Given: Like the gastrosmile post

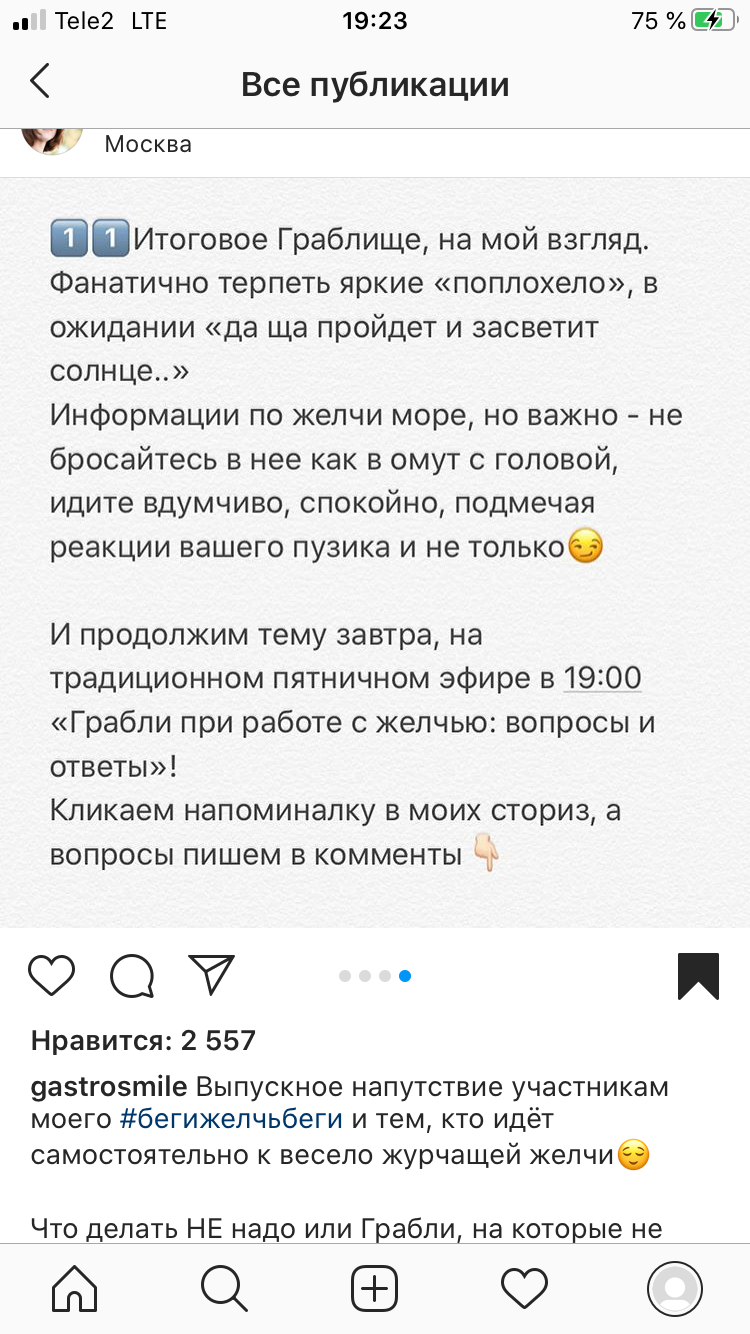Looking at the screenshot, I should (52, 975).
